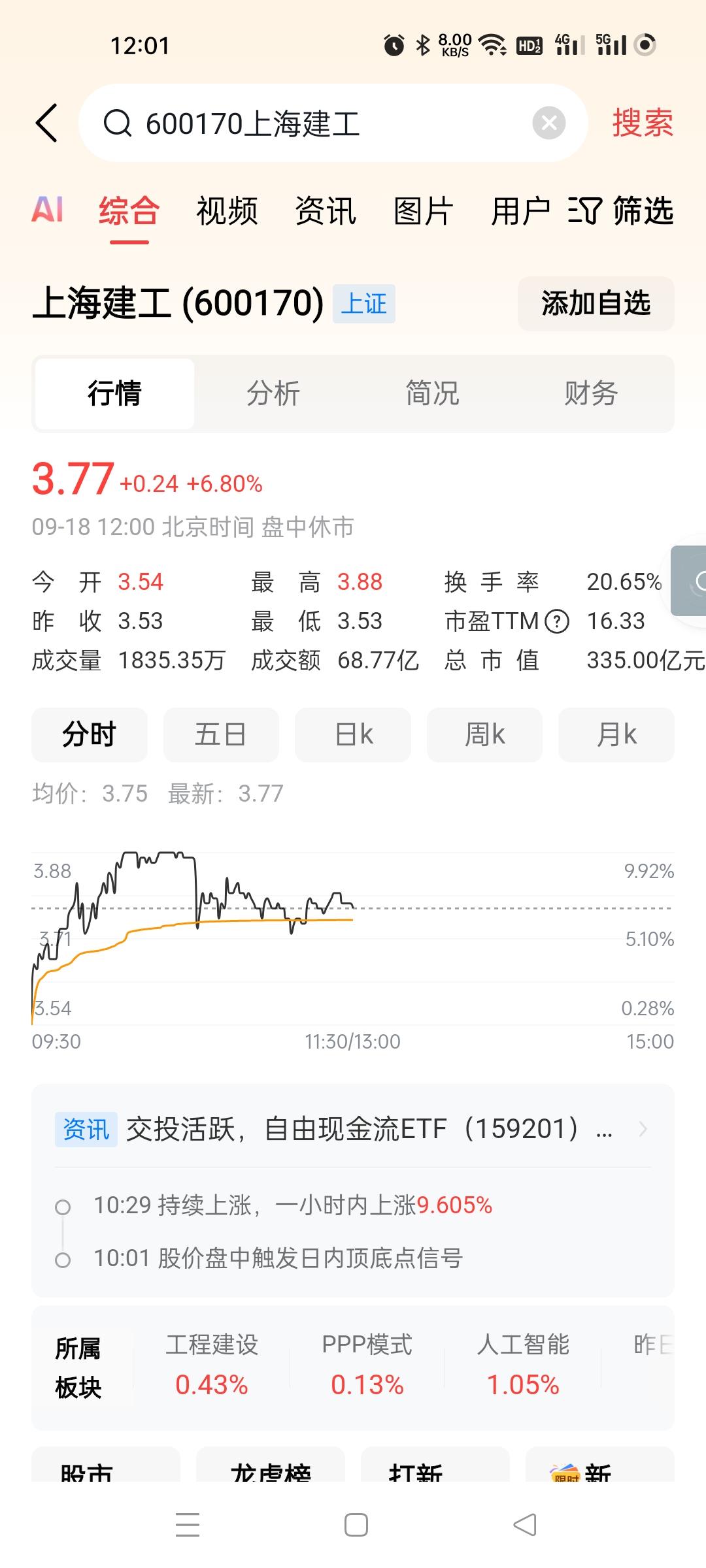Viewport: 706px width, 1568px height.
Task: Switch to the 图片 tab
Action: [x=423, y=211]
